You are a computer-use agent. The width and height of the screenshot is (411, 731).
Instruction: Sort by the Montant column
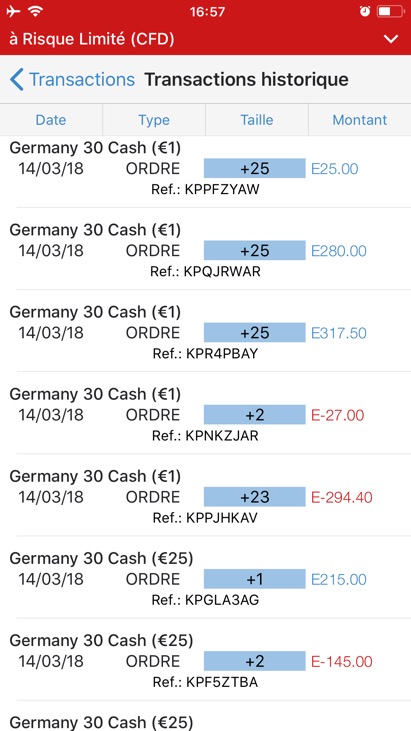point(360,120)
